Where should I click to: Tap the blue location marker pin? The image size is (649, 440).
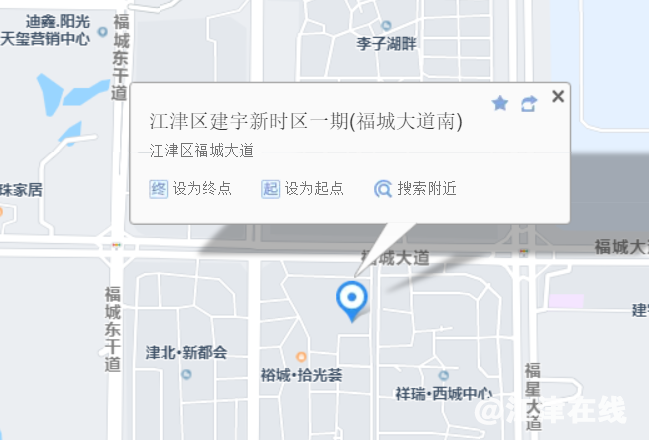click(x=352, y=299)
